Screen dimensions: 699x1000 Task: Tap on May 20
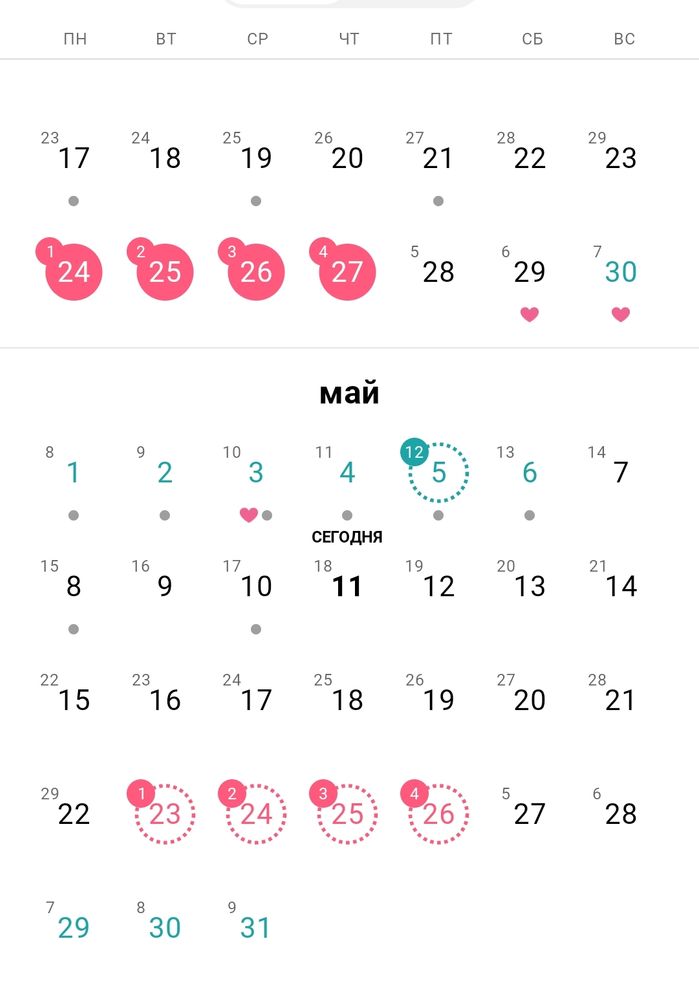click(529, 700)
